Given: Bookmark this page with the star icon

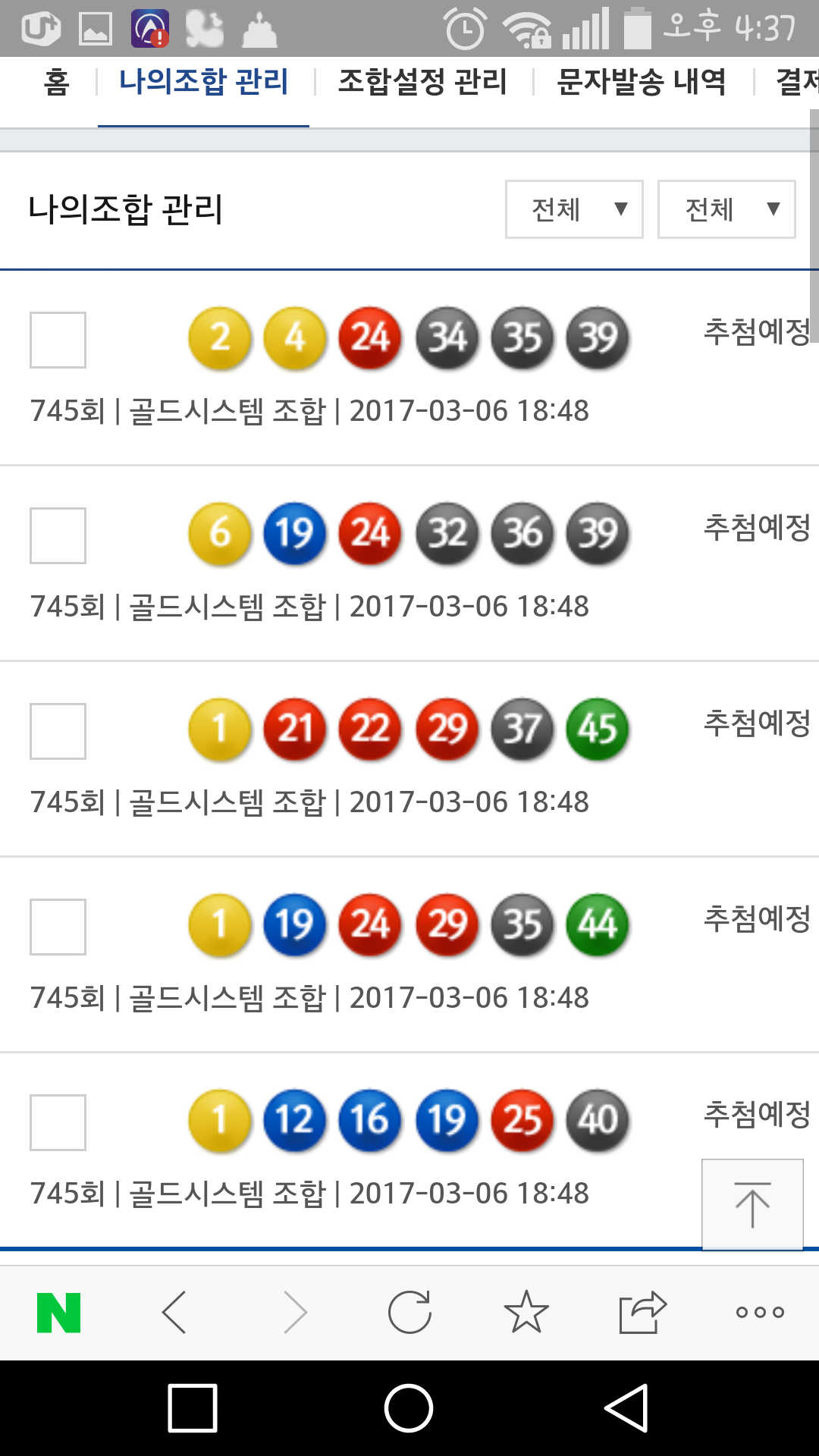Looking at the screenshot, I should (526, 1313).
